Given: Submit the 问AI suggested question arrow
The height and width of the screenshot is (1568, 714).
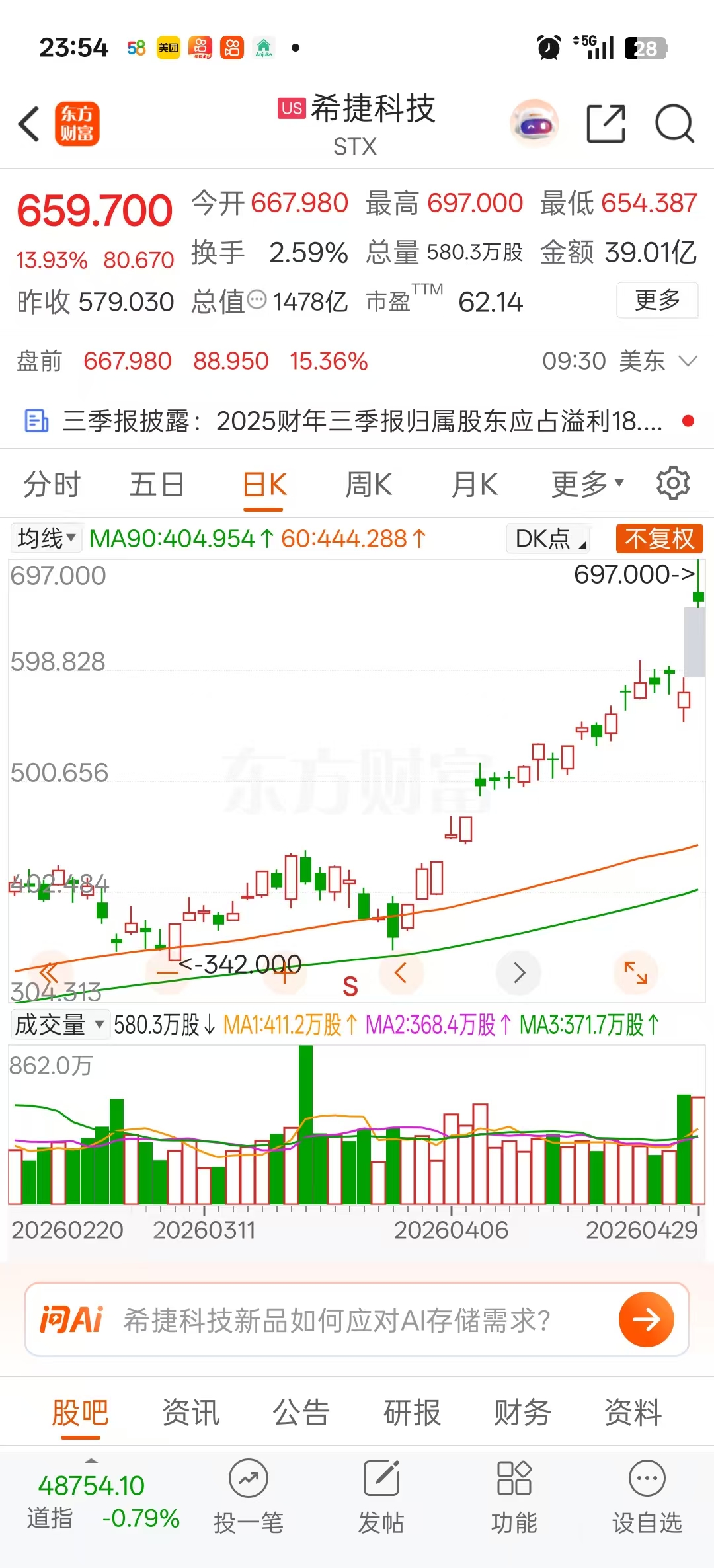Looking at the screenshot, I should [646, 1319].
